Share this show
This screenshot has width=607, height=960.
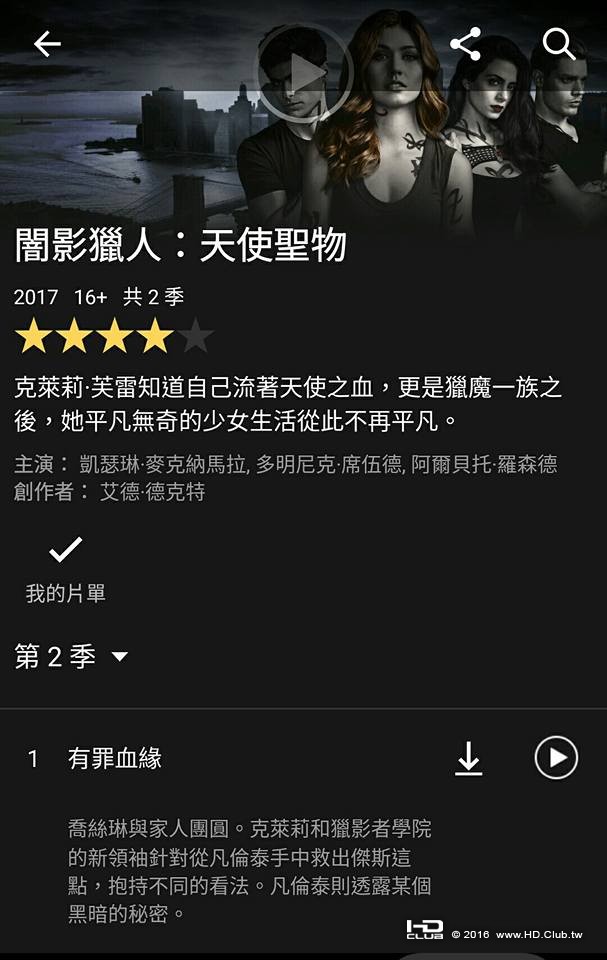tap(465, 44)
